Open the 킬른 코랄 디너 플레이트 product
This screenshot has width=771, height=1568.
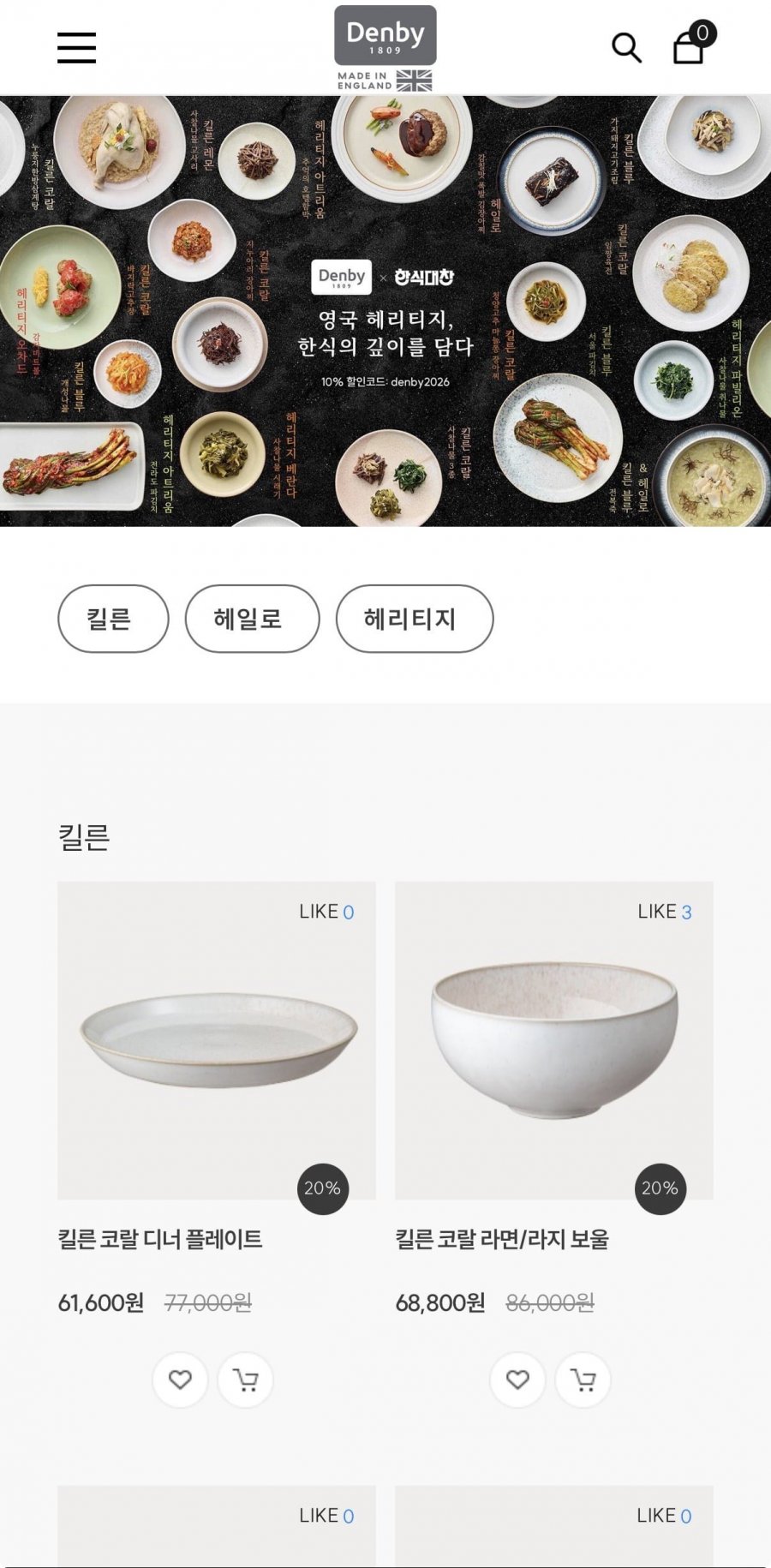coord(216,1040)
